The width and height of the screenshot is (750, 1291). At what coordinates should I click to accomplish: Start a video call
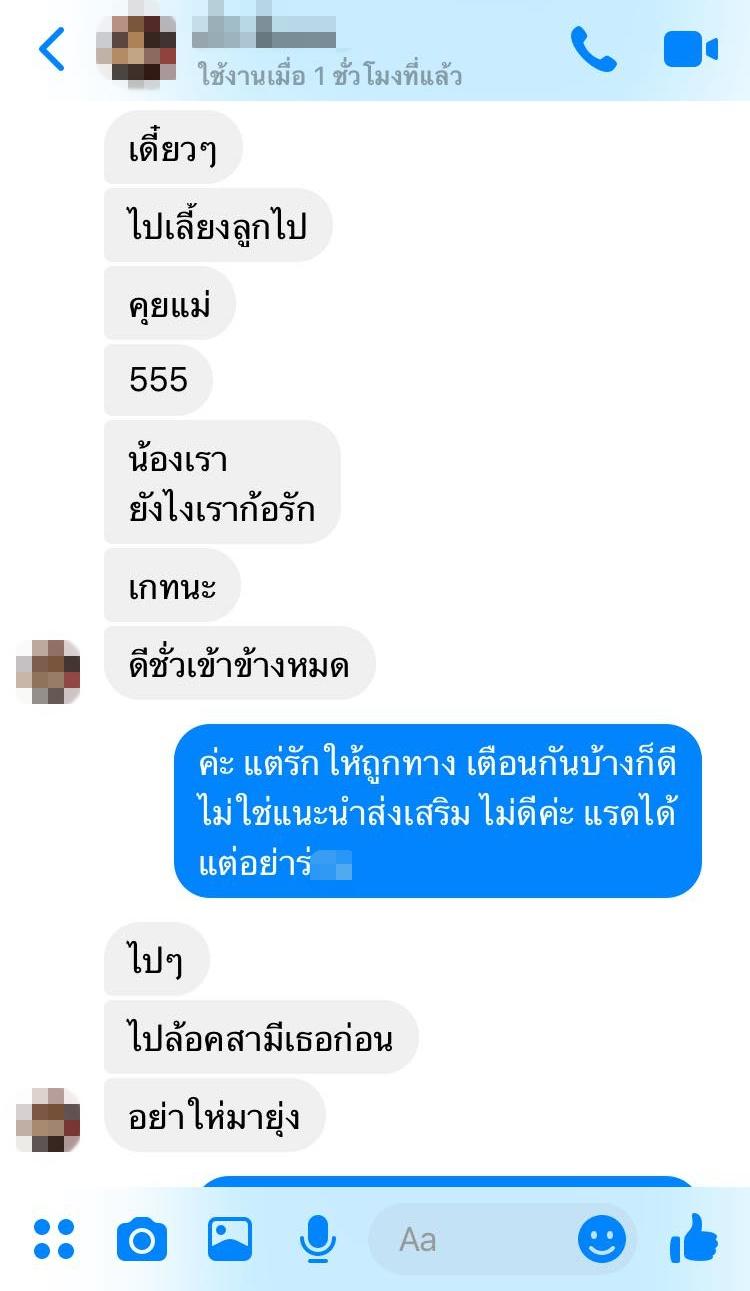pyautogui.click(x=690, y=49)
